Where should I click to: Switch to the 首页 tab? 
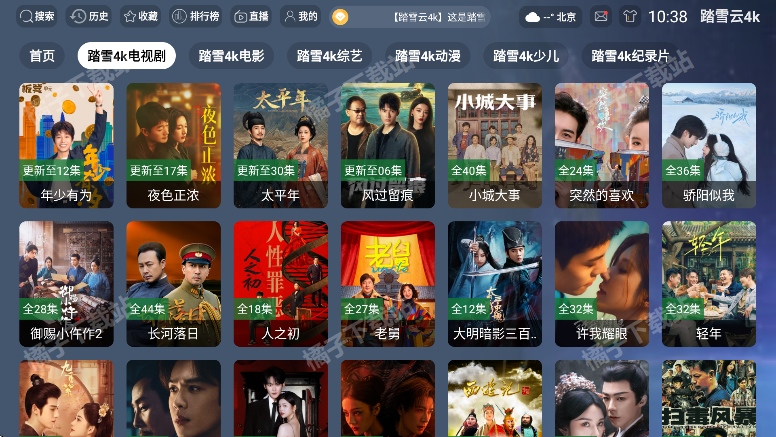pos(42,56)
